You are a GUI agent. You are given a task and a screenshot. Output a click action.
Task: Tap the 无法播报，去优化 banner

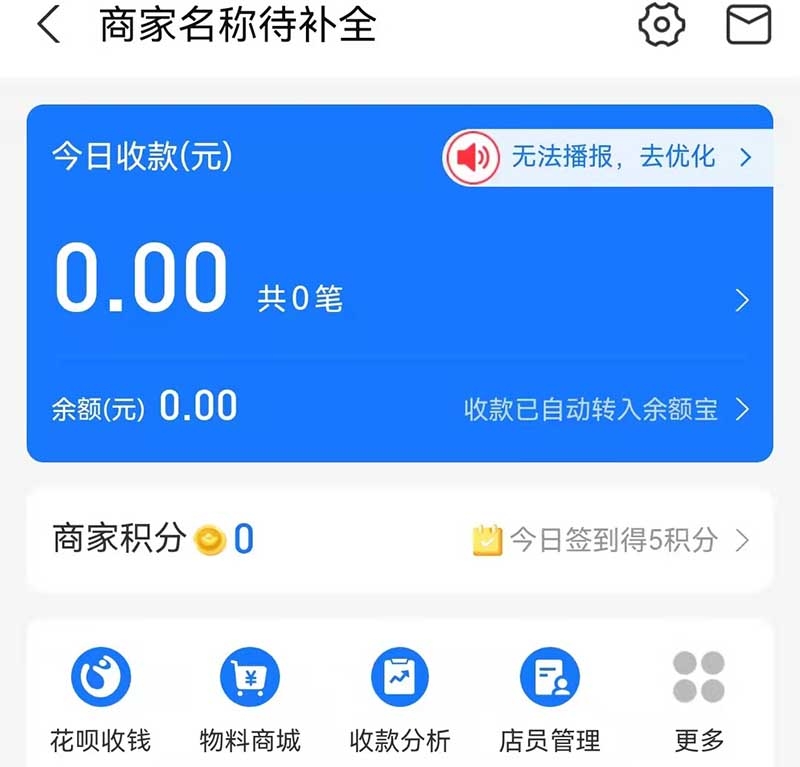click(608, 157)
